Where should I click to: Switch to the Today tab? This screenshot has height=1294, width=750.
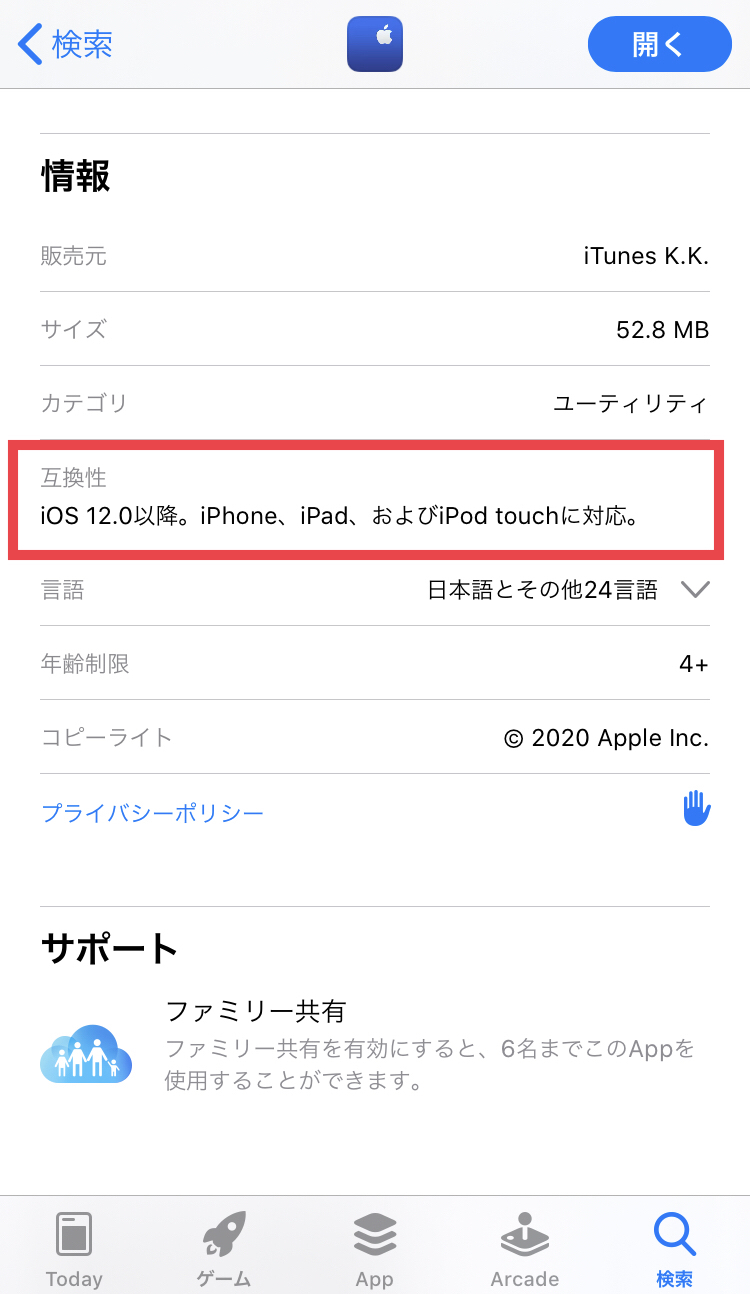pos(74,1247)
